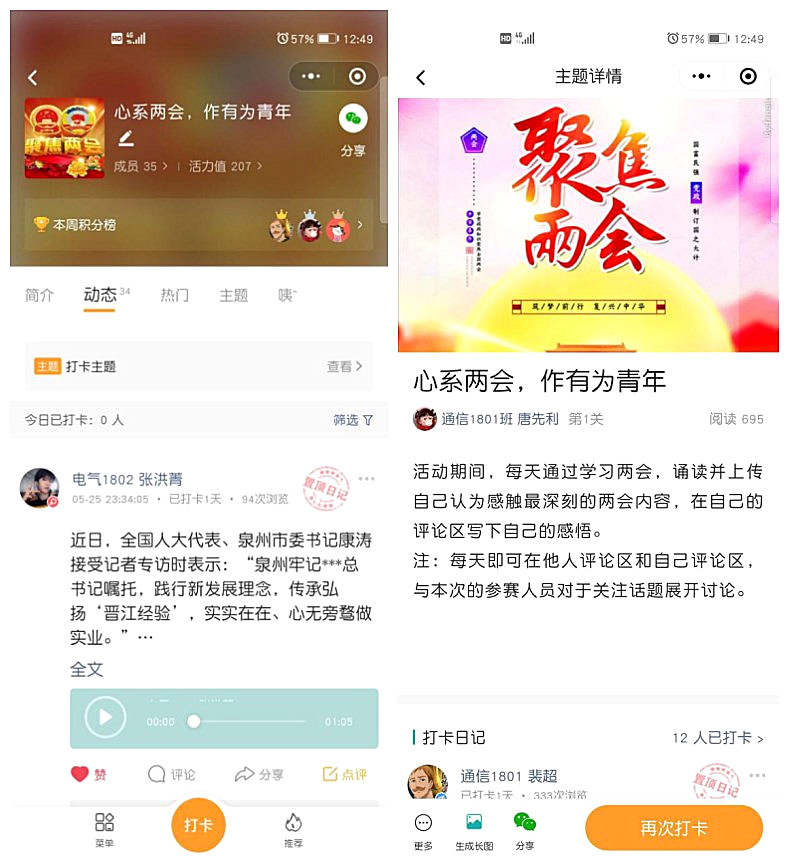Go back from the 主题详情 page
The width and height of the screenshot is (789, 868).
point(421,78)
